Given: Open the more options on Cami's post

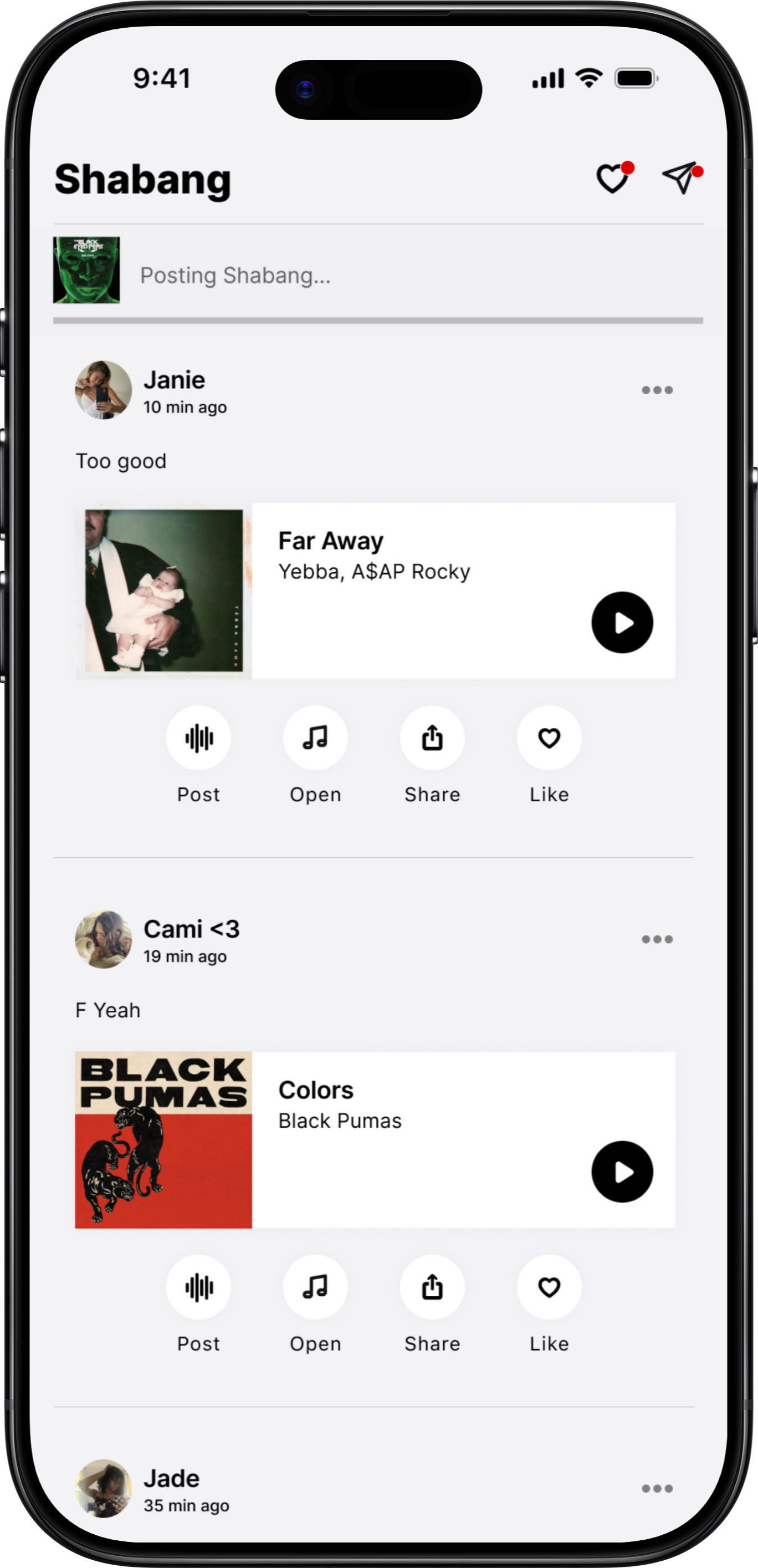Looking at the screenshot, I should [x=657, y=939].
